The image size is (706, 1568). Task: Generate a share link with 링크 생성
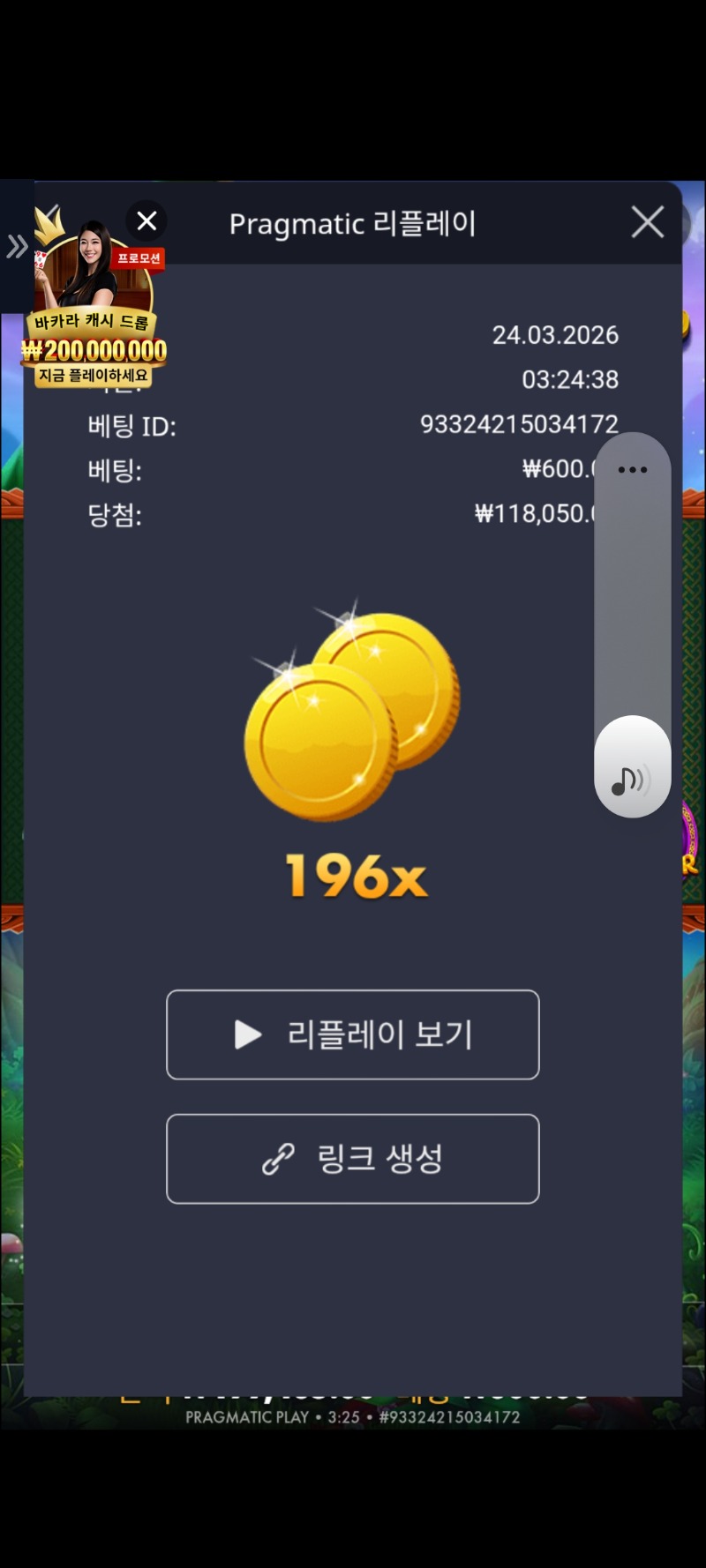click(352, 1159)
